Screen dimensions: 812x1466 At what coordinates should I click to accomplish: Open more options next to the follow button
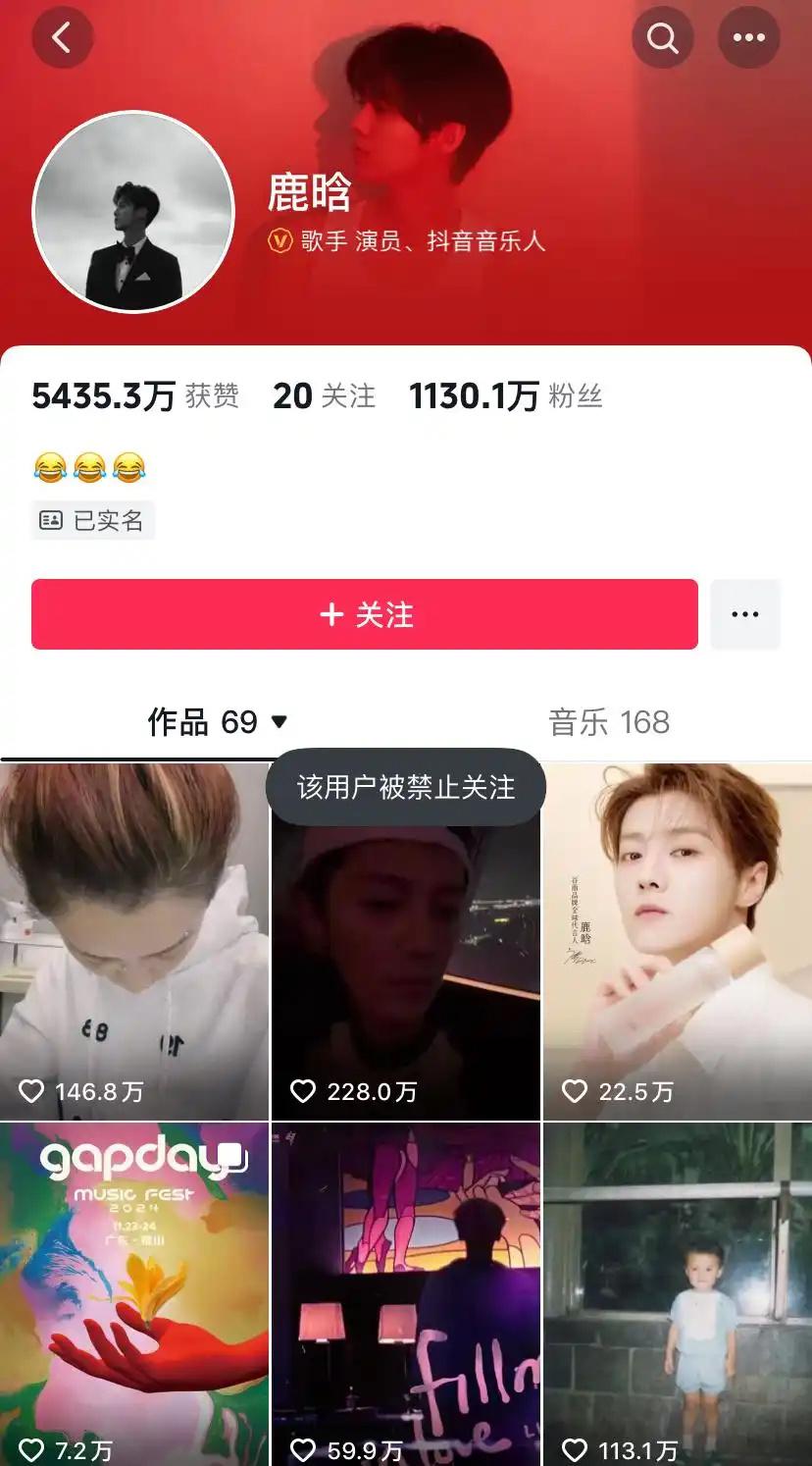(744, 614)
